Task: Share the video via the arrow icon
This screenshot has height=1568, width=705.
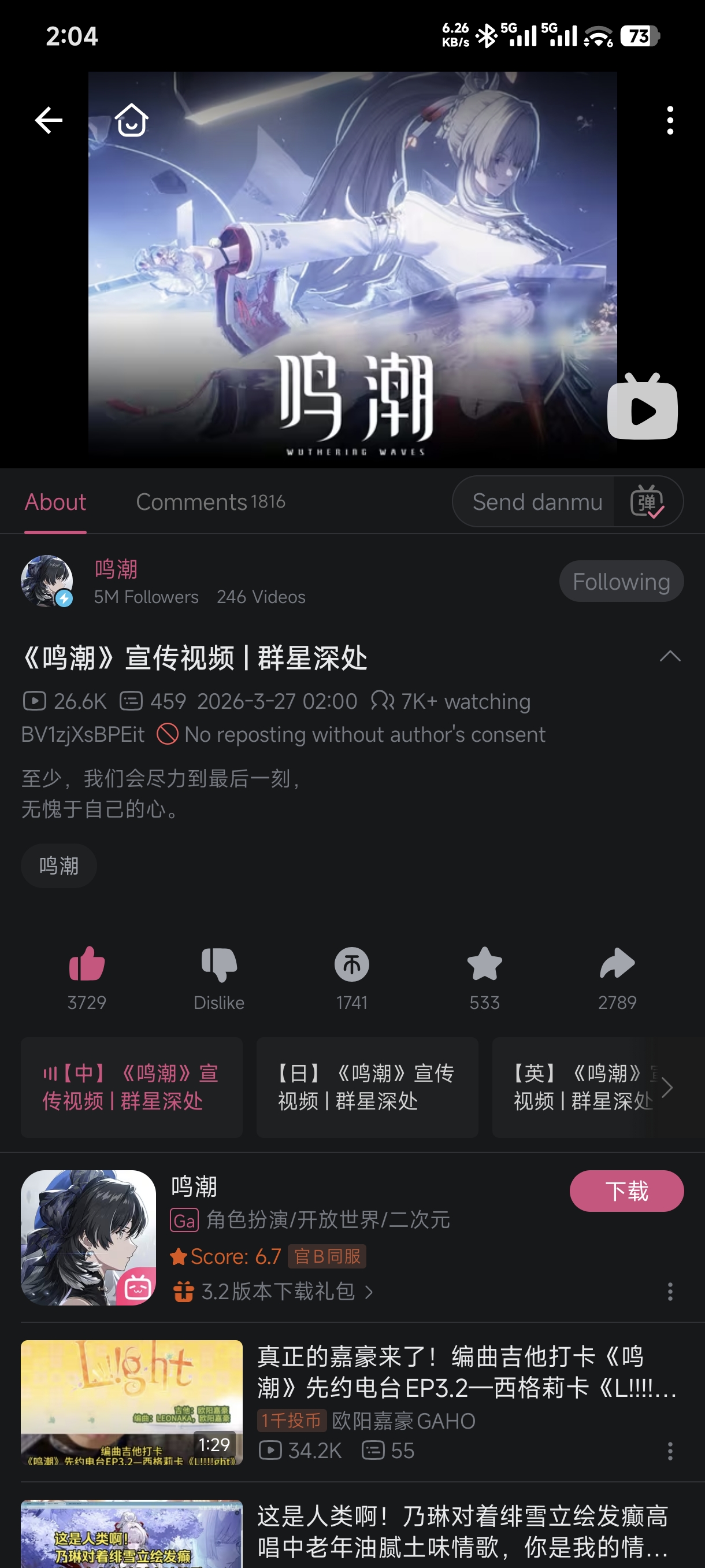Action: point(617,965)
